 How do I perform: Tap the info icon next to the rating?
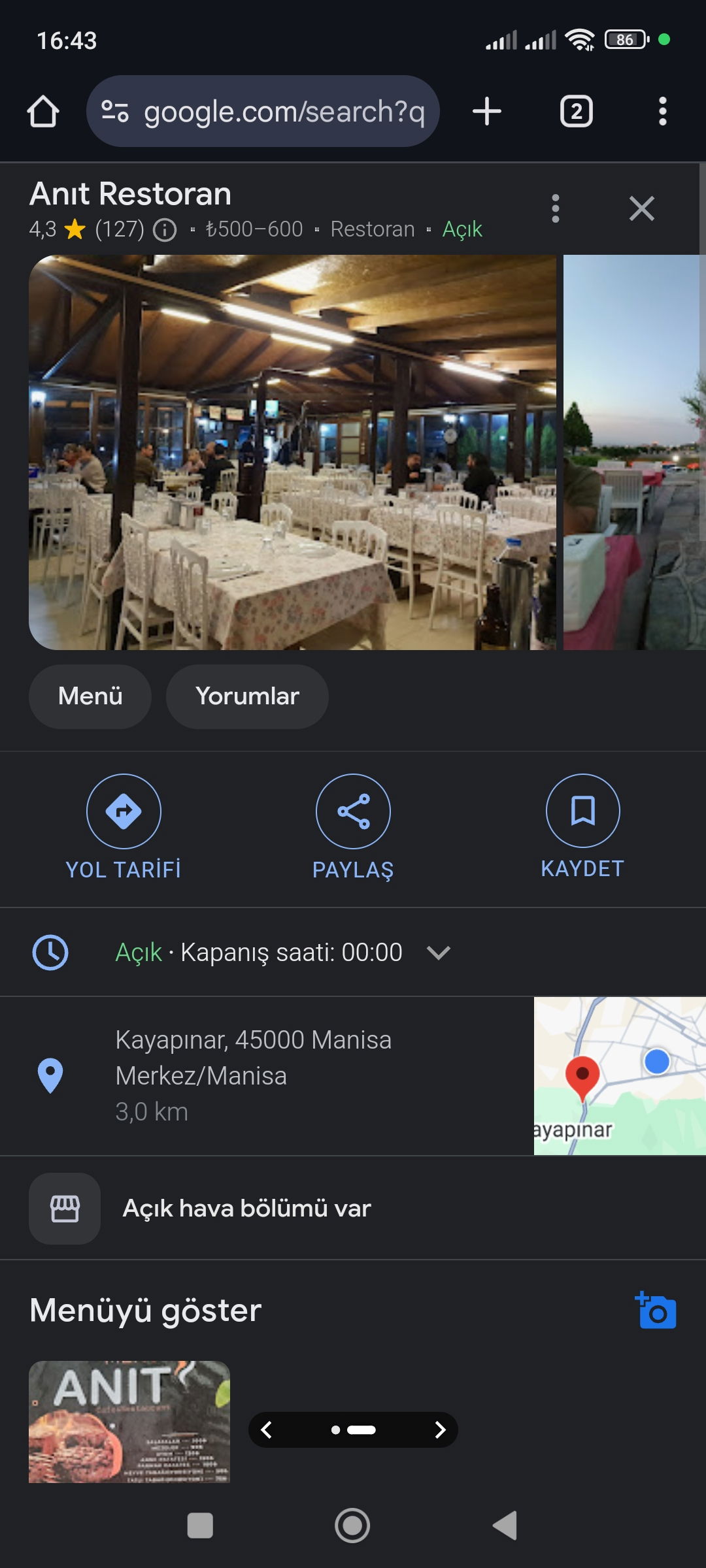164,229
